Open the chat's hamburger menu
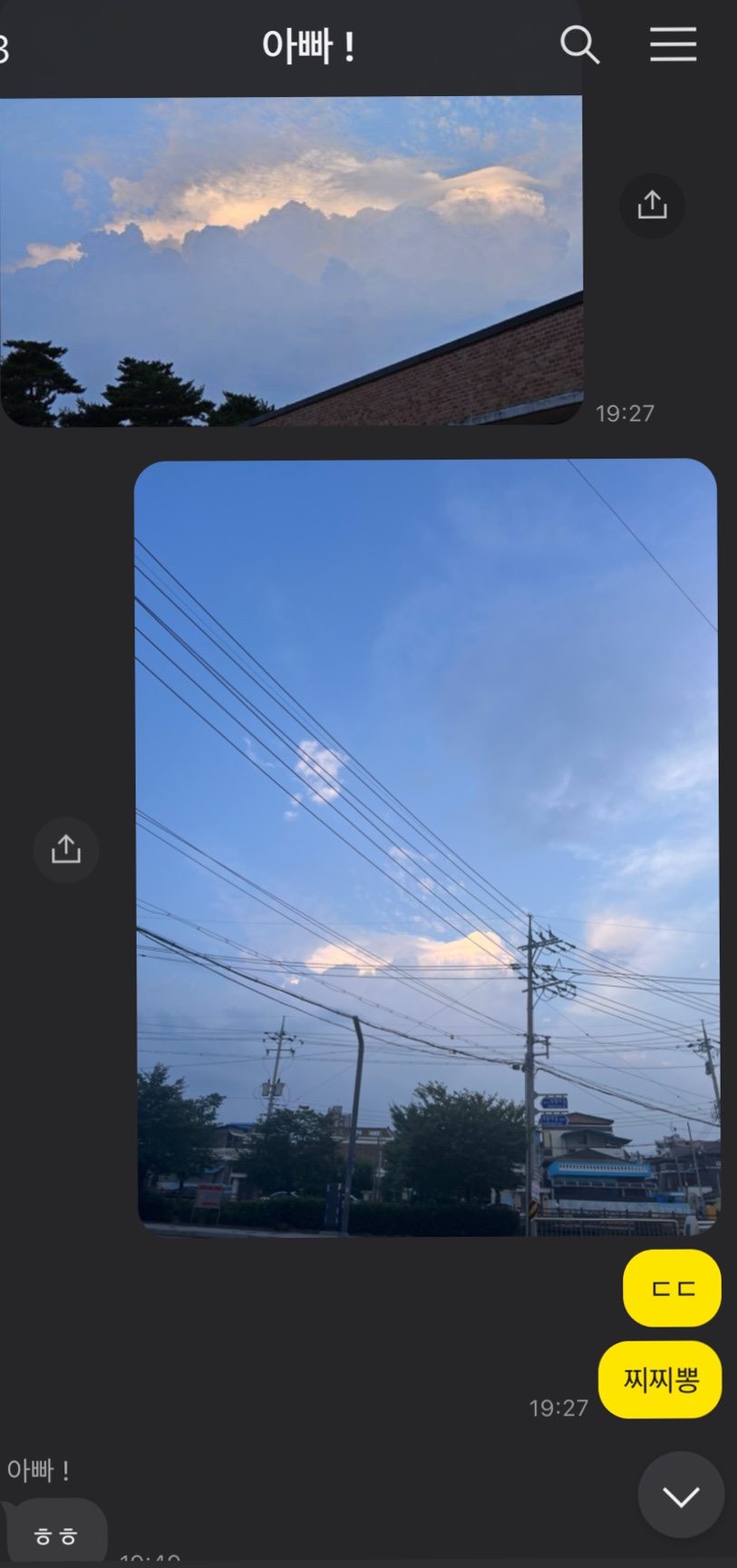This screenshot has width=737, height=1568. (x=673, y=44)
